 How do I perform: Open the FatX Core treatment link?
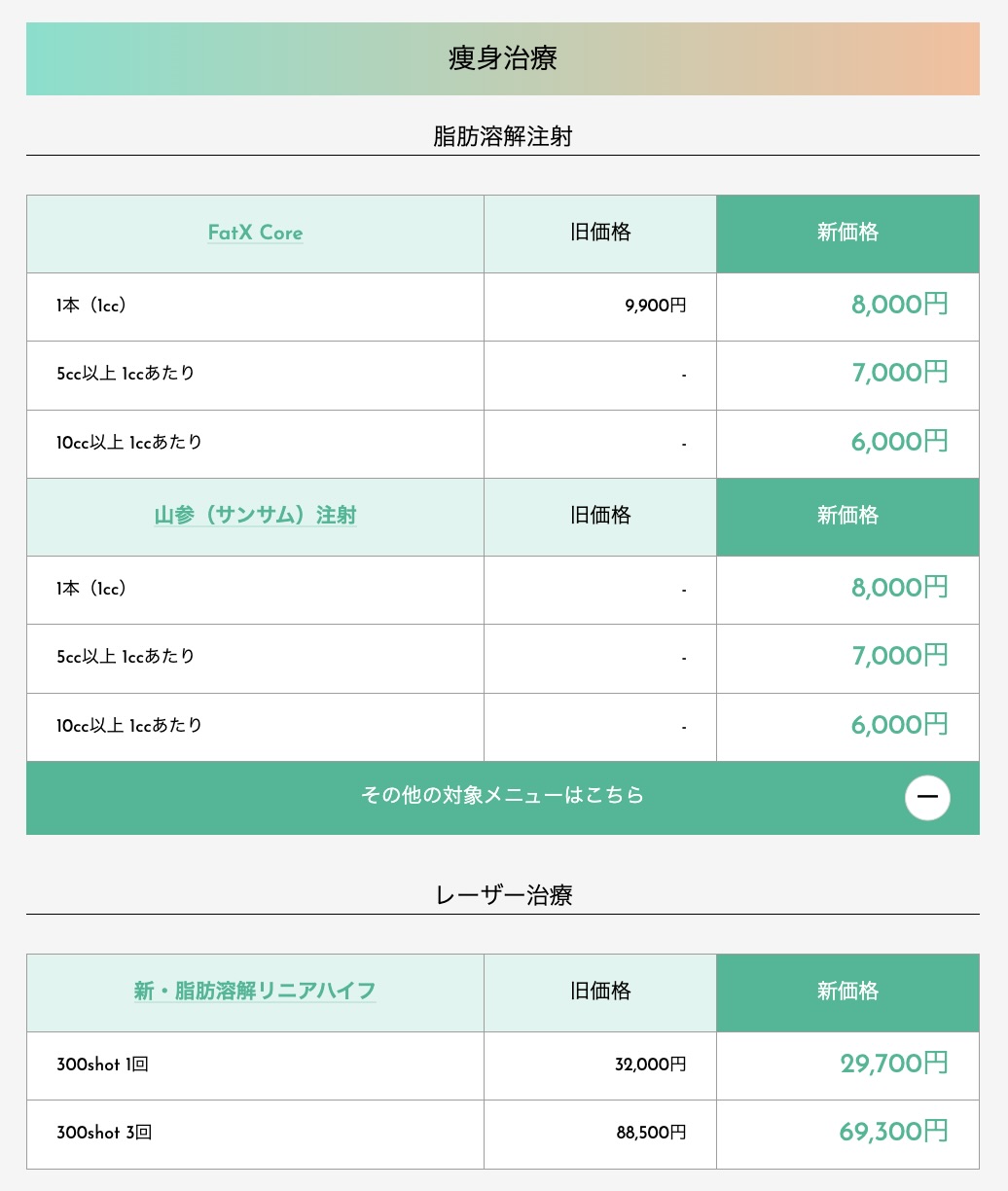click(255, 234)
